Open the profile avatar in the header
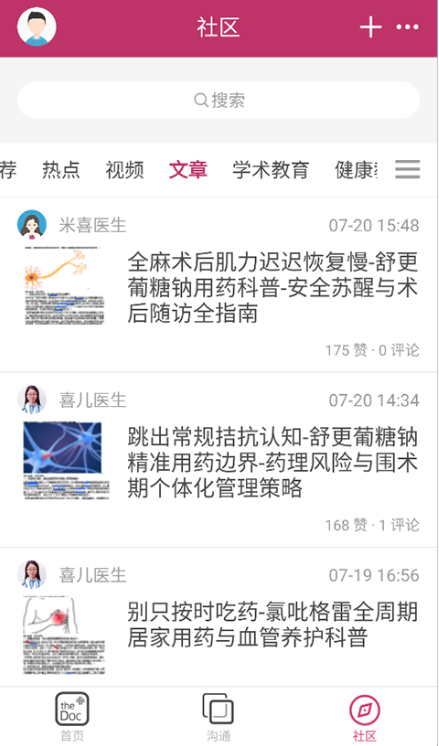Image resolution: width=439 pixels, height=746 pixels. (37, 27)
